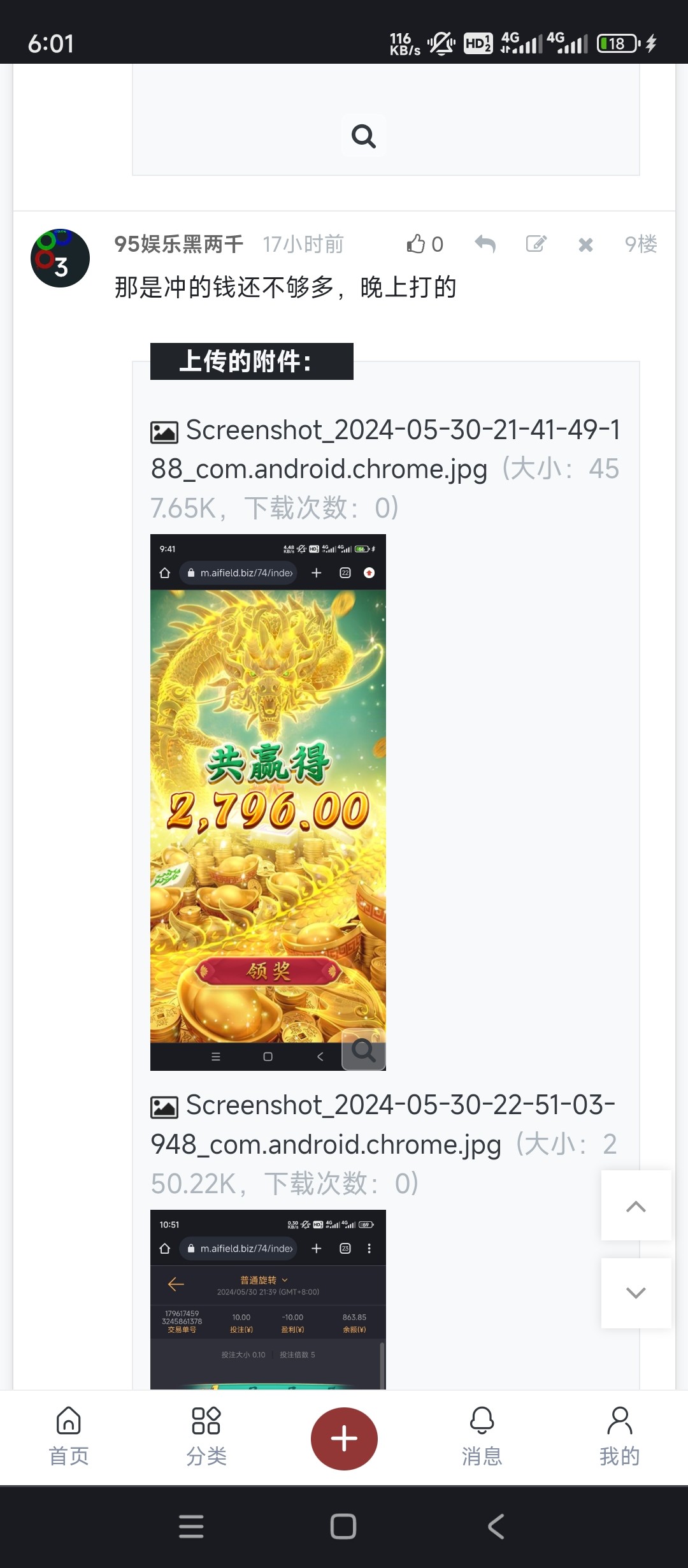
Task: Jump to bottom with the down arrow
Action: [636, 1293]
